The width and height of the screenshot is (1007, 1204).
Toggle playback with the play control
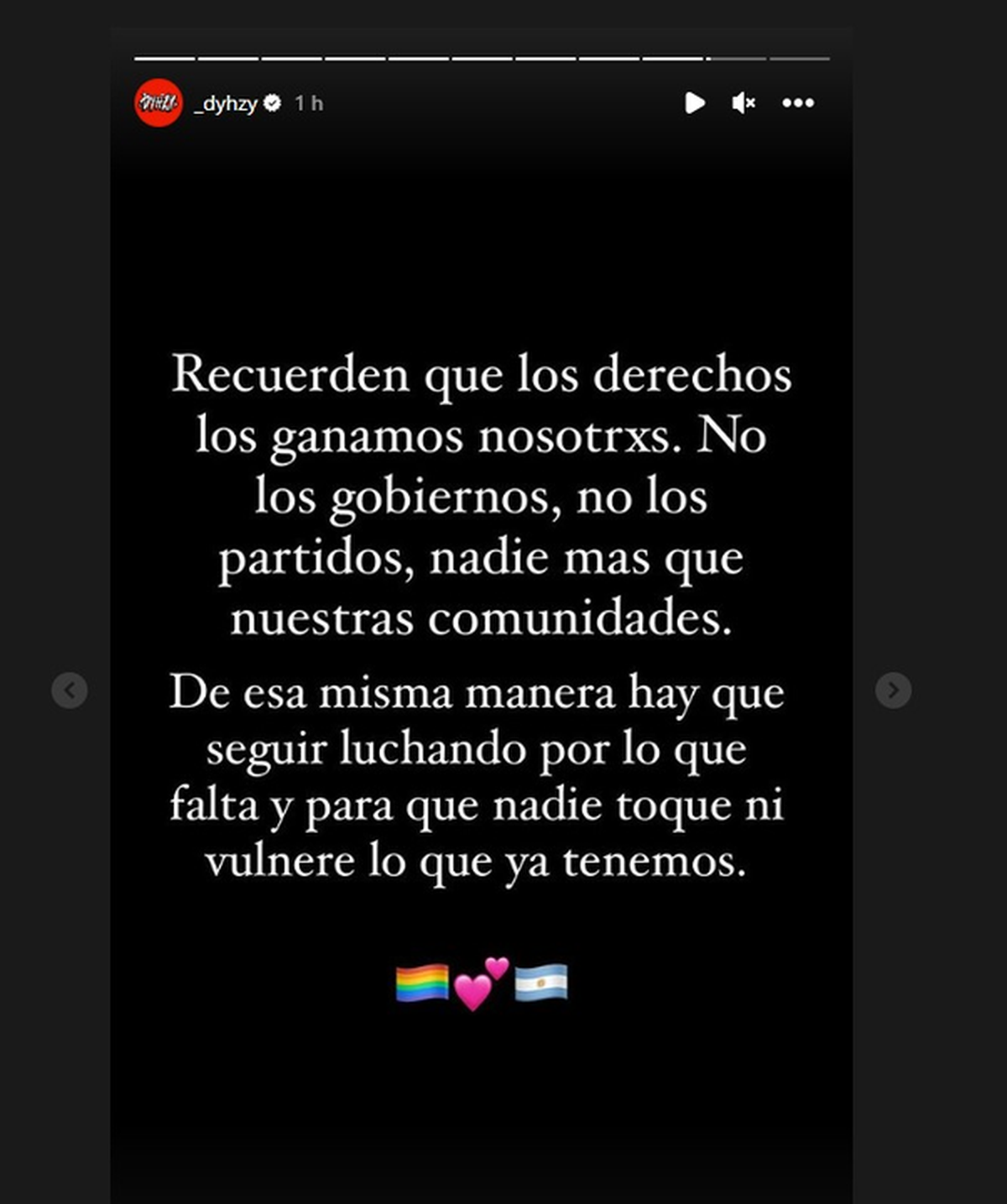tap(693, 102)
